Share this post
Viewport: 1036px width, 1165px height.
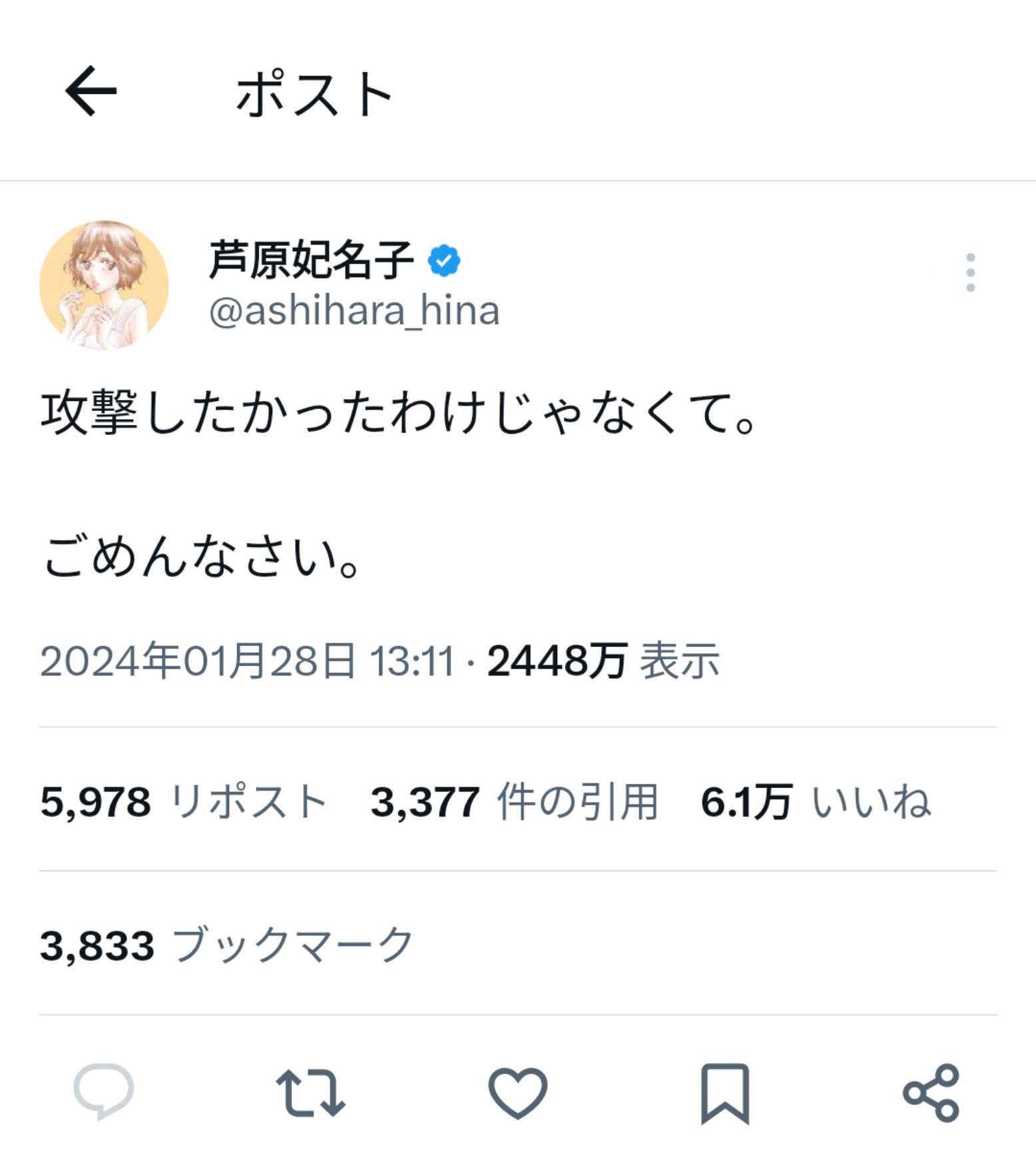click(x=931, y=1092)
